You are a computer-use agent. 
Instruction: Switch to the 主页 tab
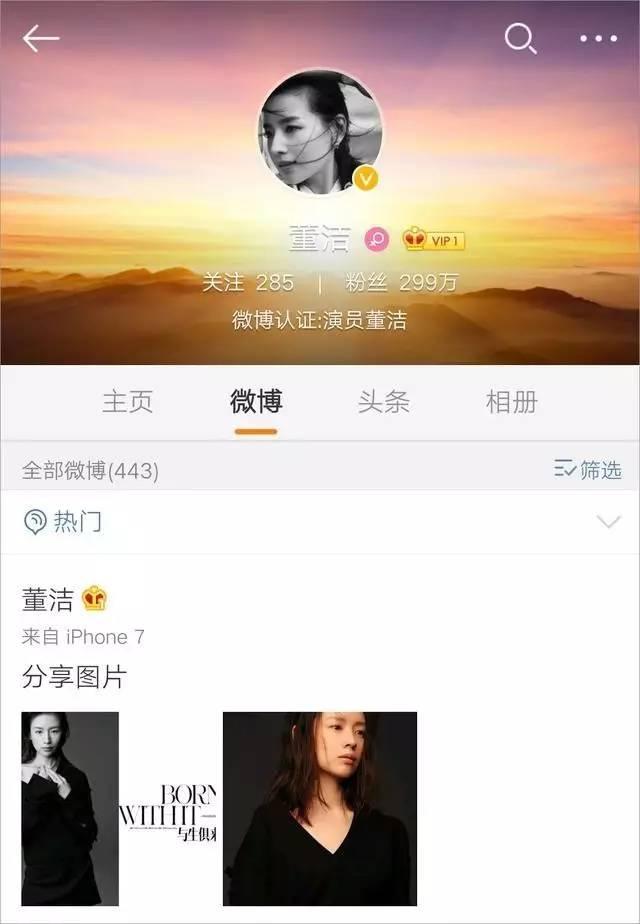[127, 402]
